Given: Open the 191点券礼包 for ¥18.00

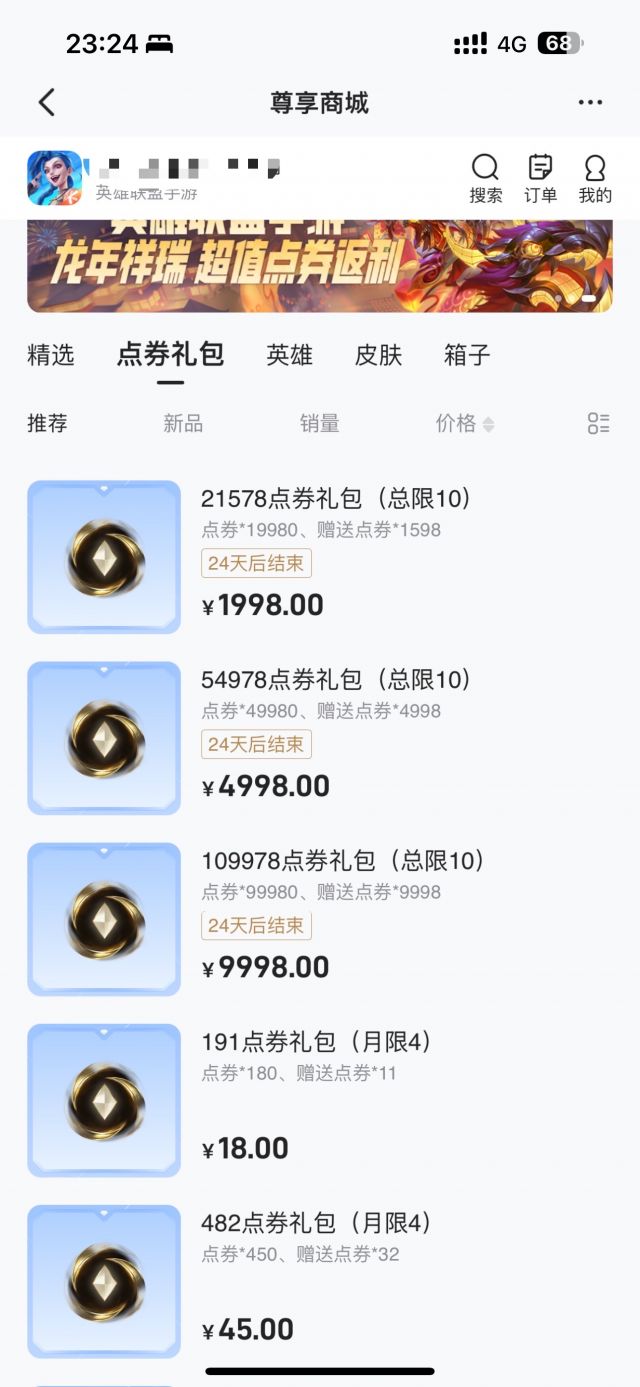Looking at the screenshot, I should point(316,1042).
